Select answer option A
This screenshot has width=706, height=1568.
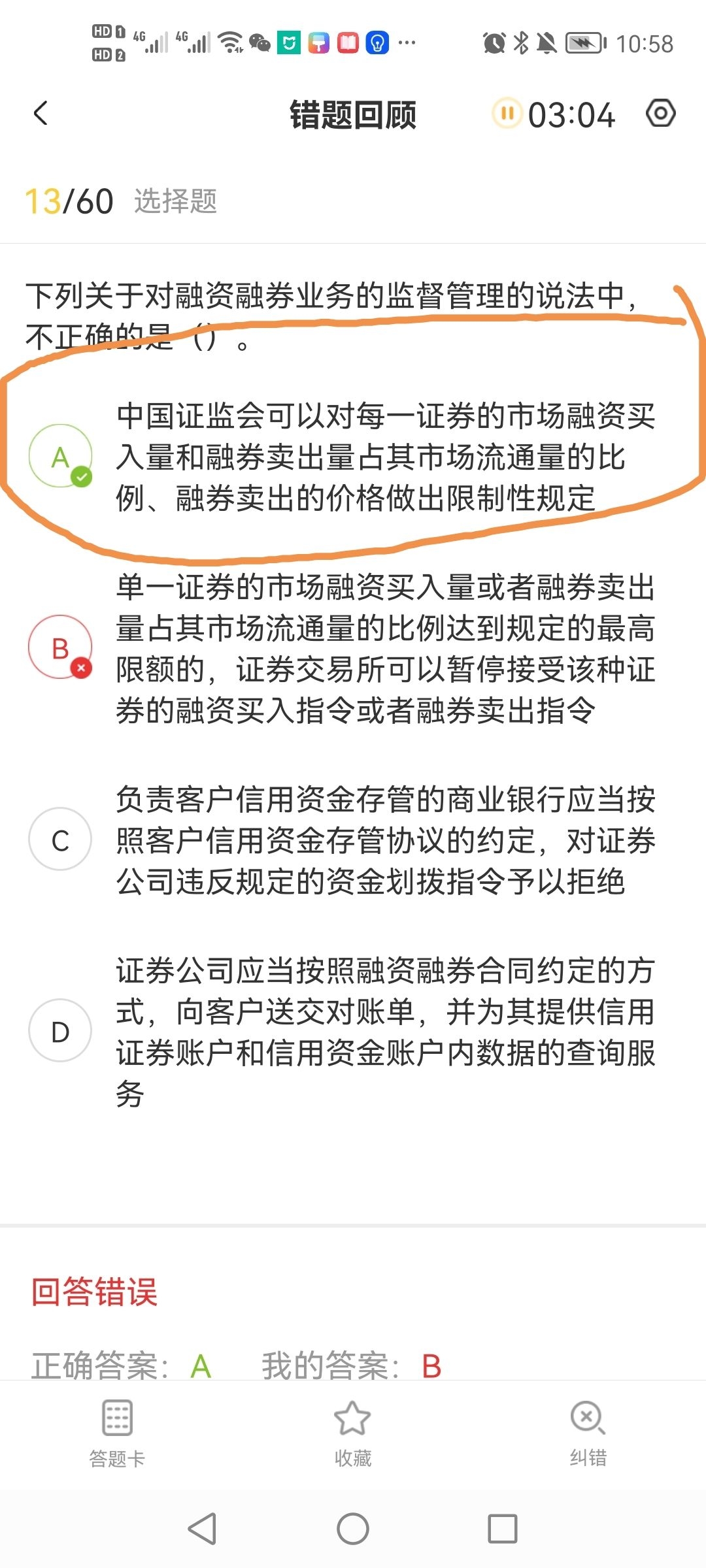click(60, 456)
